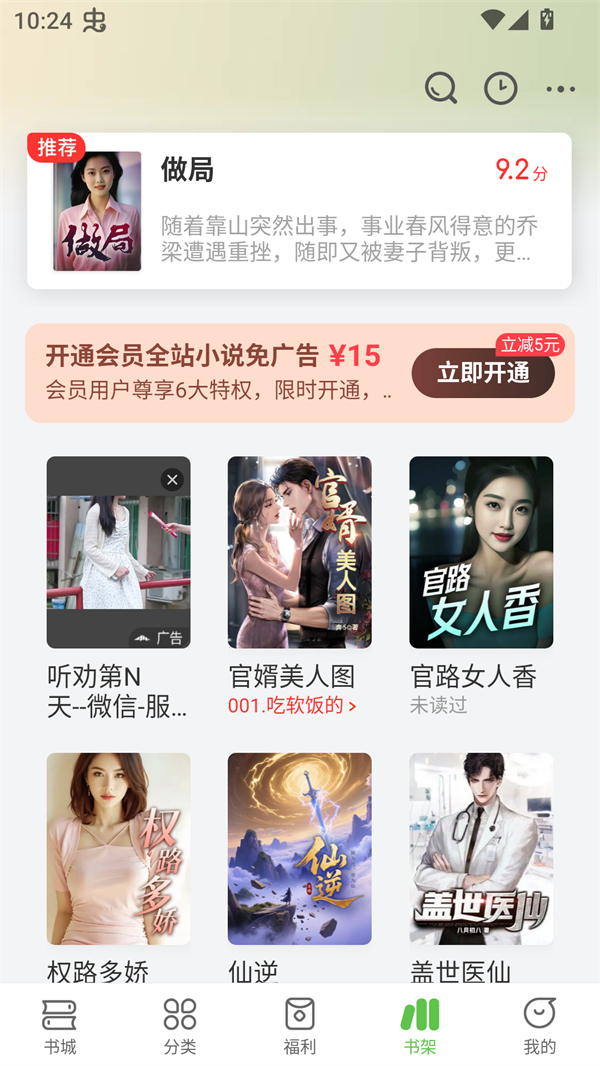Image resolution: width=600 pixels, height=1066 pixels.
Task: Open the search icon
Action: pos(441,88)
